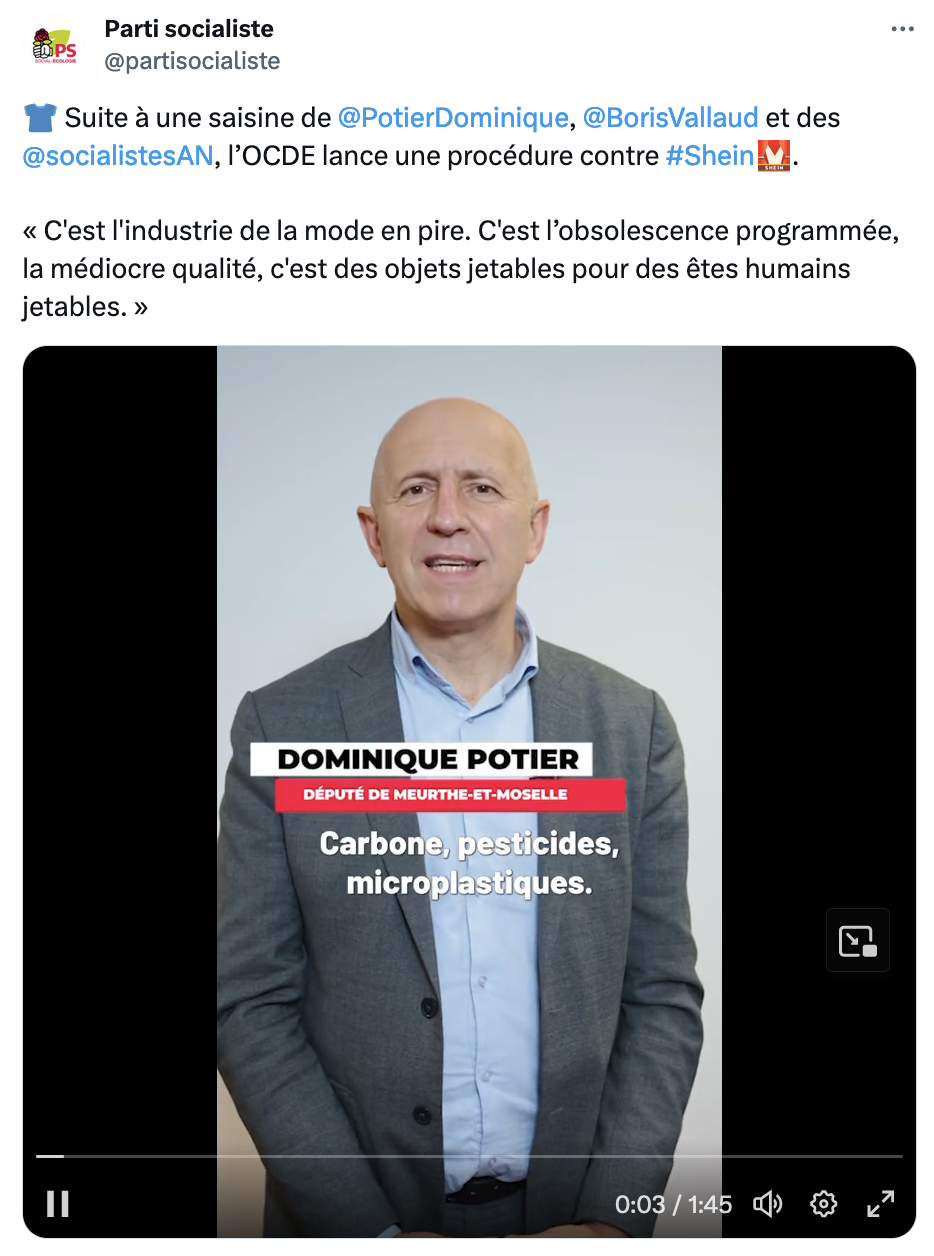Open the Parti socialiste account name
The width and height of the screenshot is (934, 1256).
189,28
